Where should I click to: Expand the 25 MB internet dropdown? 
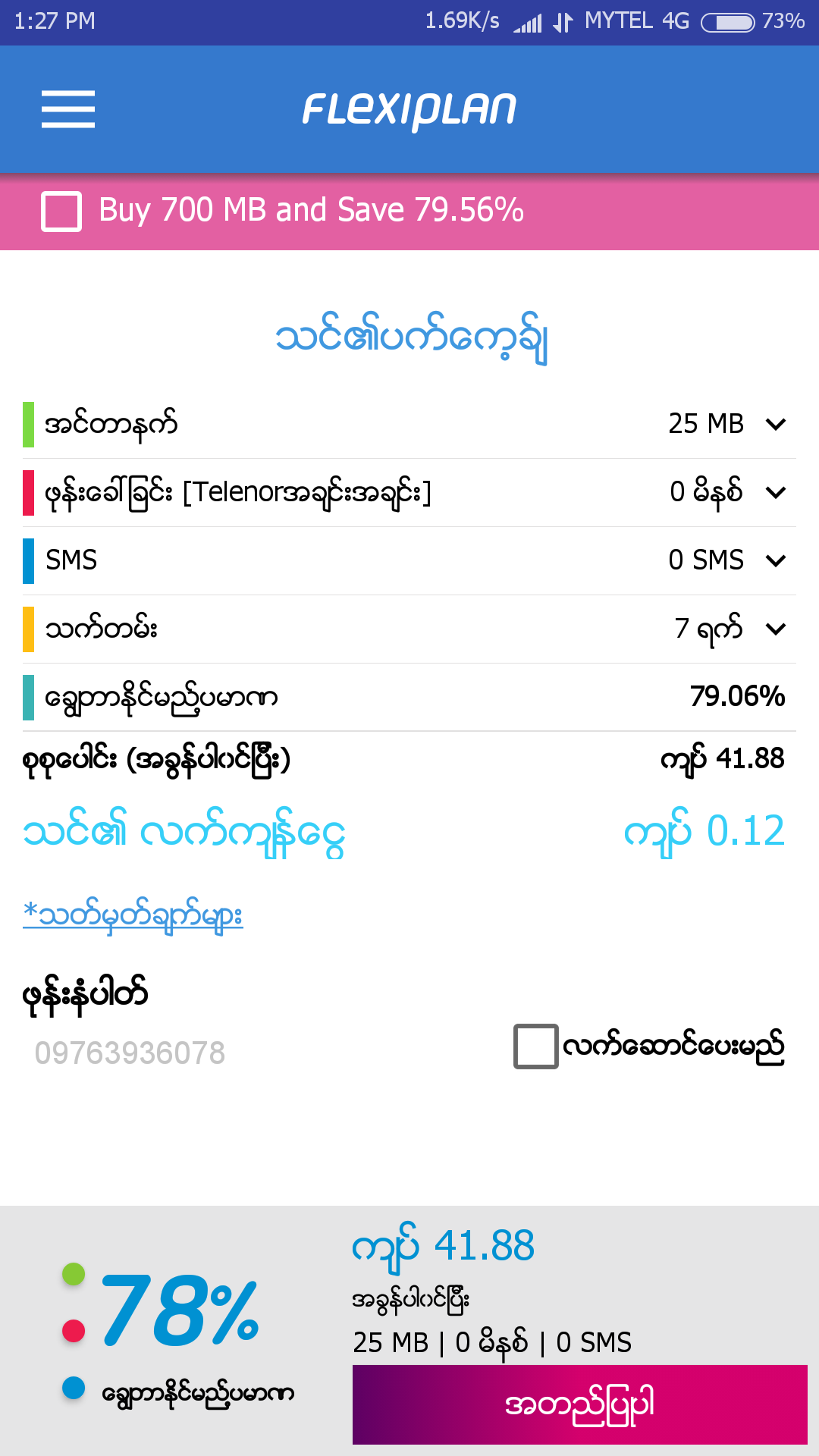click(x=775, y=424)
